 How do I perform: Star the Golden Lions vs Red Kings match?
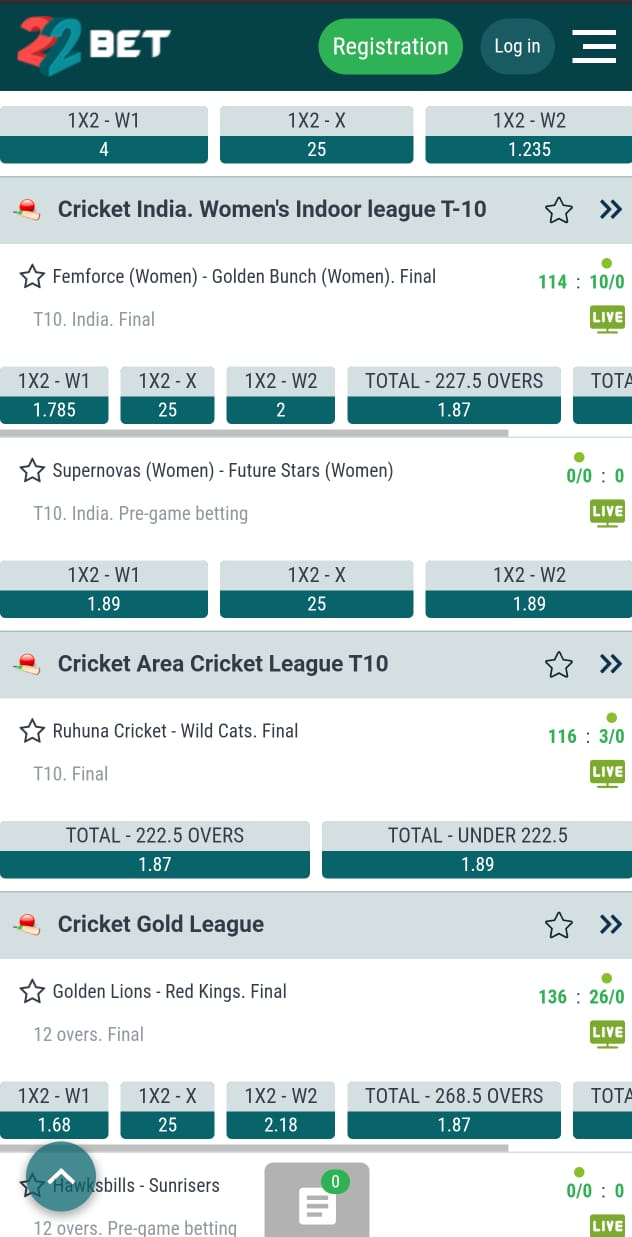point(33,992)
